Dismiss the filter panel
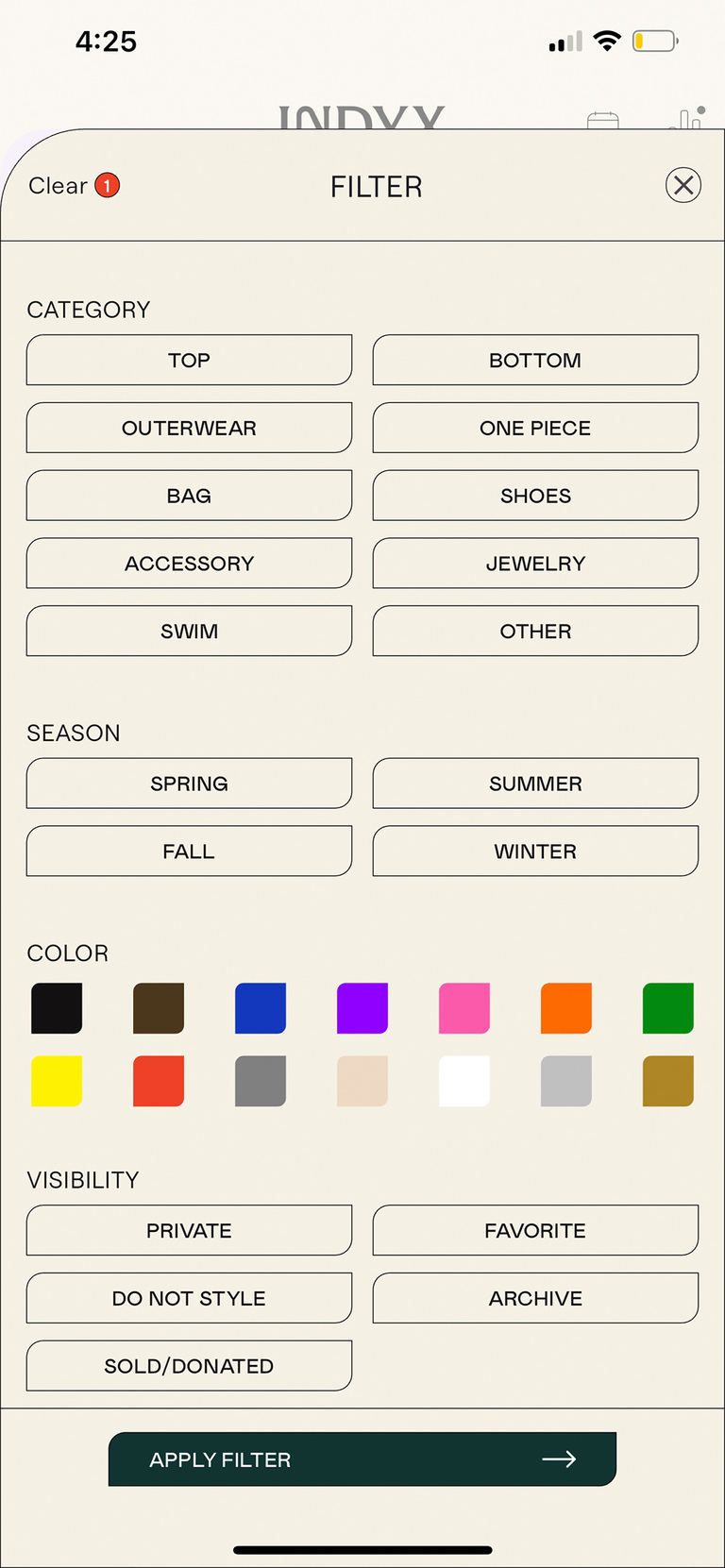This screenshot has height=1568, width=725. [x=683, y=185]
